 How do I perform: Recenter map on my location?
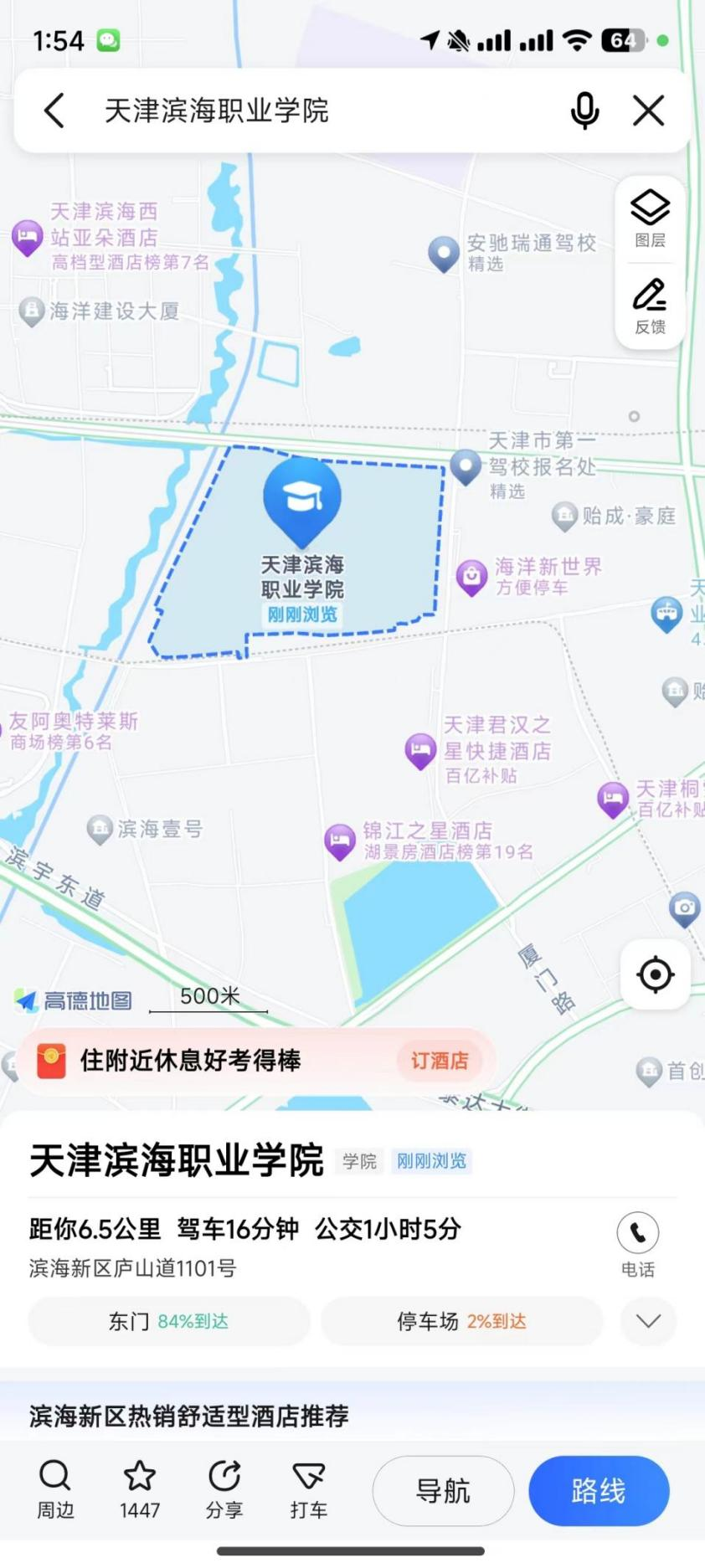(655, 974)
